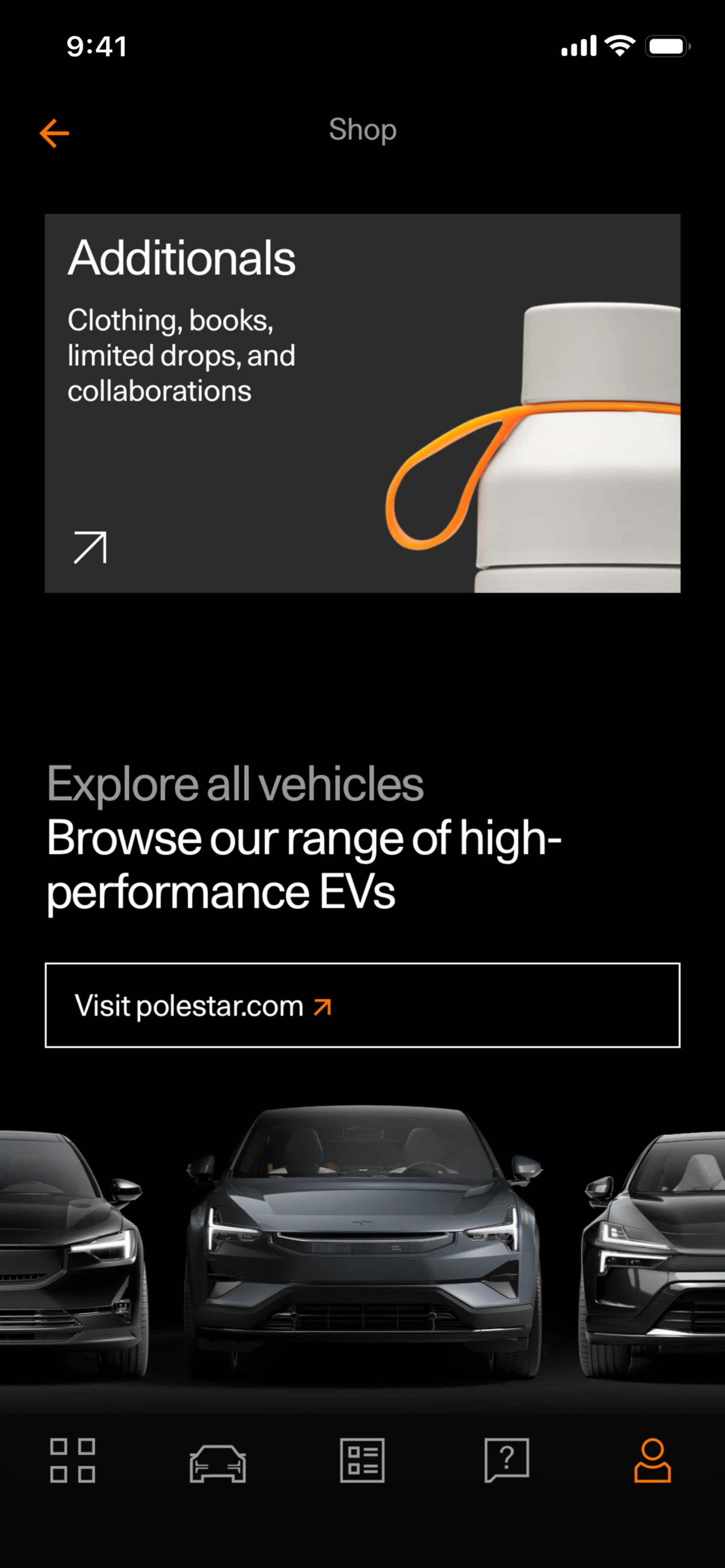The image size is (725, 1568).
Task: Select the profile tab
Action: coord(652,1460)
